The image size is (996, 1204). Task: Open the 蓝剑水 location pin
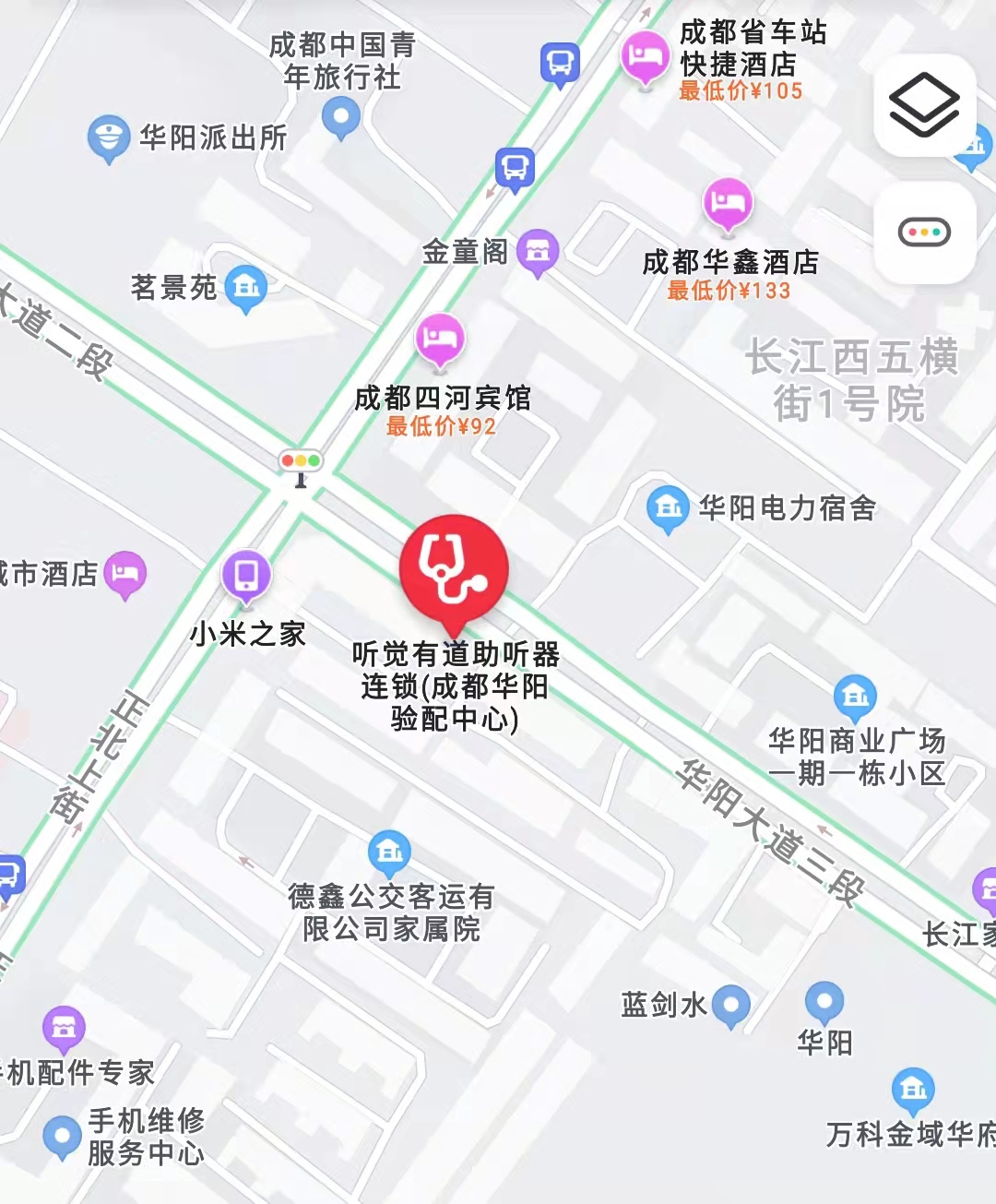(x=731, y=1004)
